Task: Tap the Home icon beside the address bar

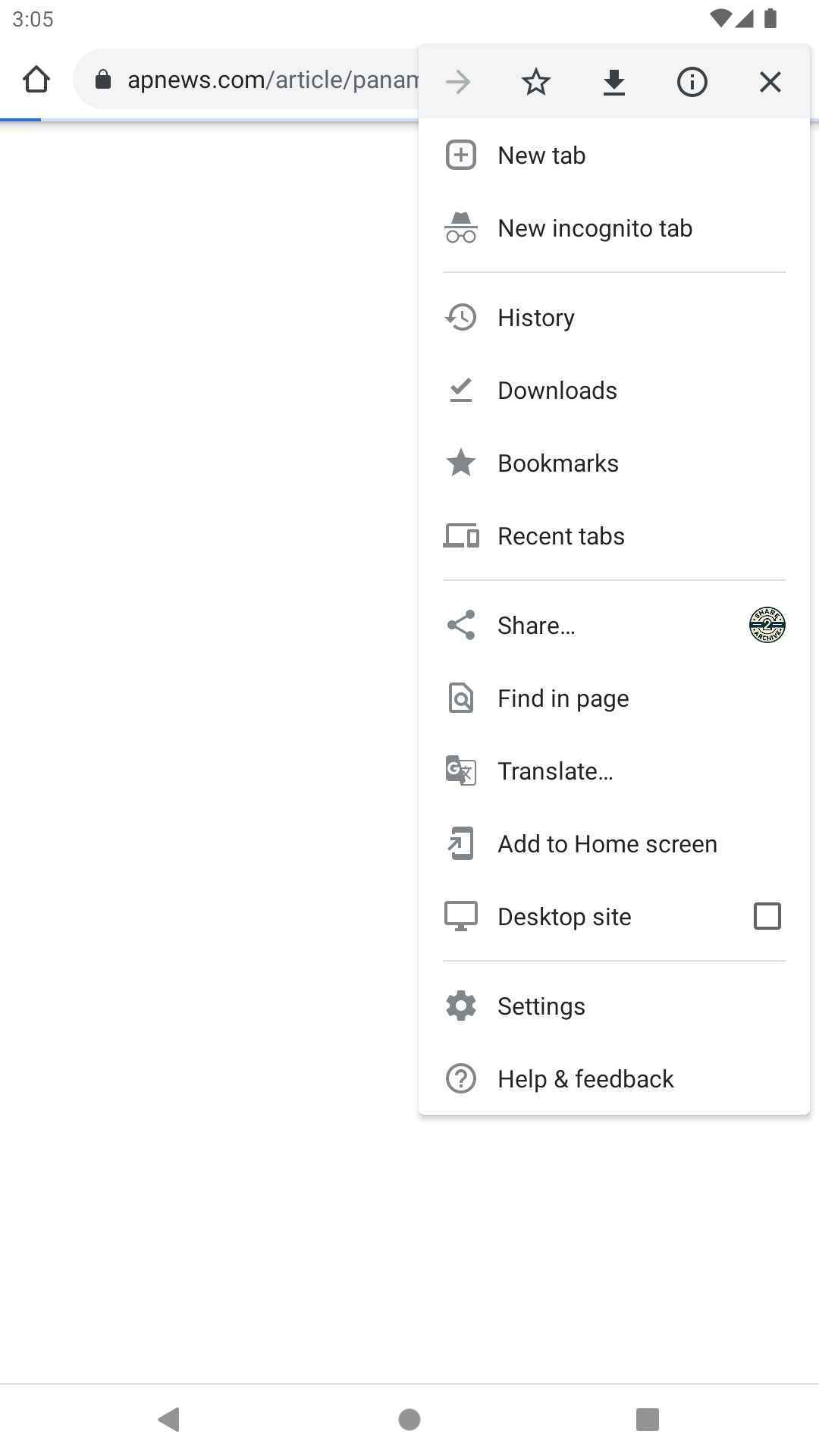Action: [x=38, y=79]
